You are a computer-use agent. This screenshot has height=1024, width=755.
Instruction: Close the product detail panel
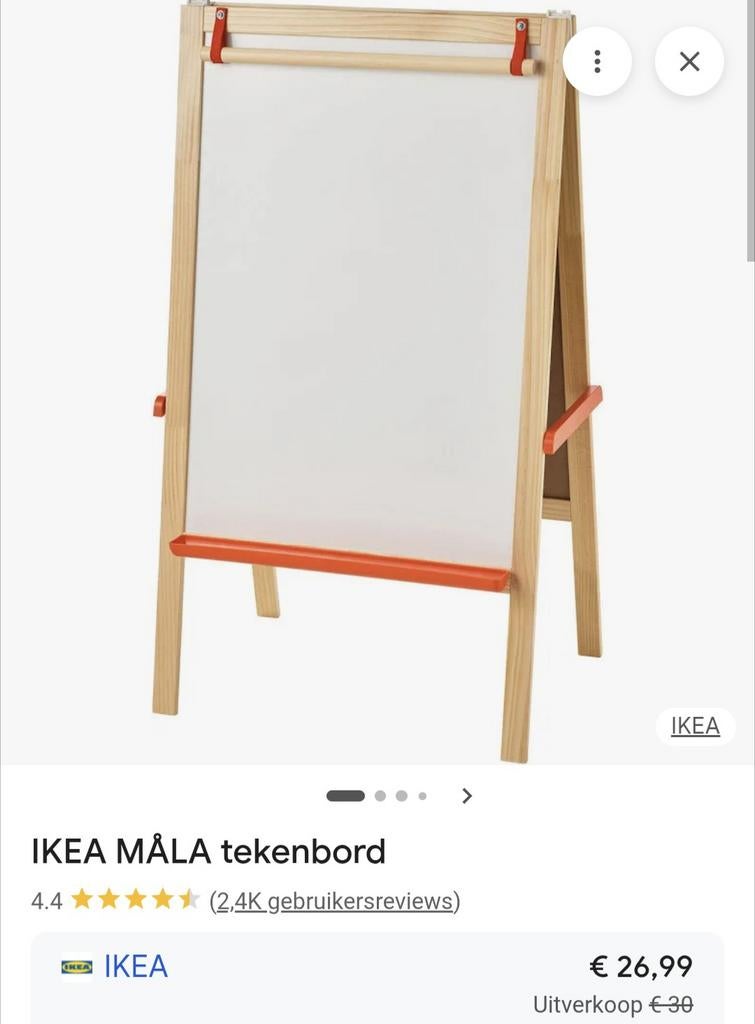click(689, 62)
